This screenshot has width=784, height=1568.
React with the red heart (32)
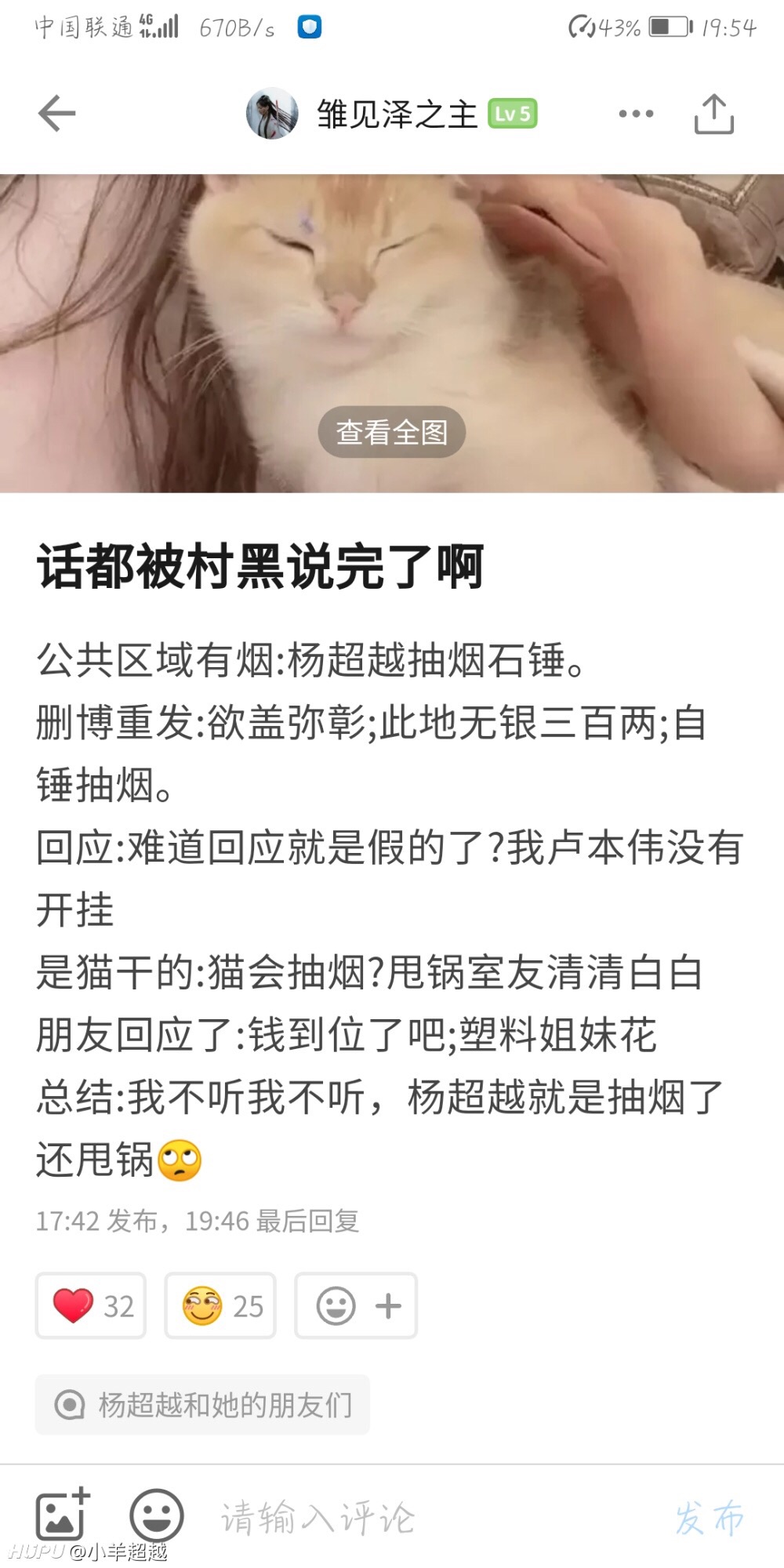[x=91, y=1305]
